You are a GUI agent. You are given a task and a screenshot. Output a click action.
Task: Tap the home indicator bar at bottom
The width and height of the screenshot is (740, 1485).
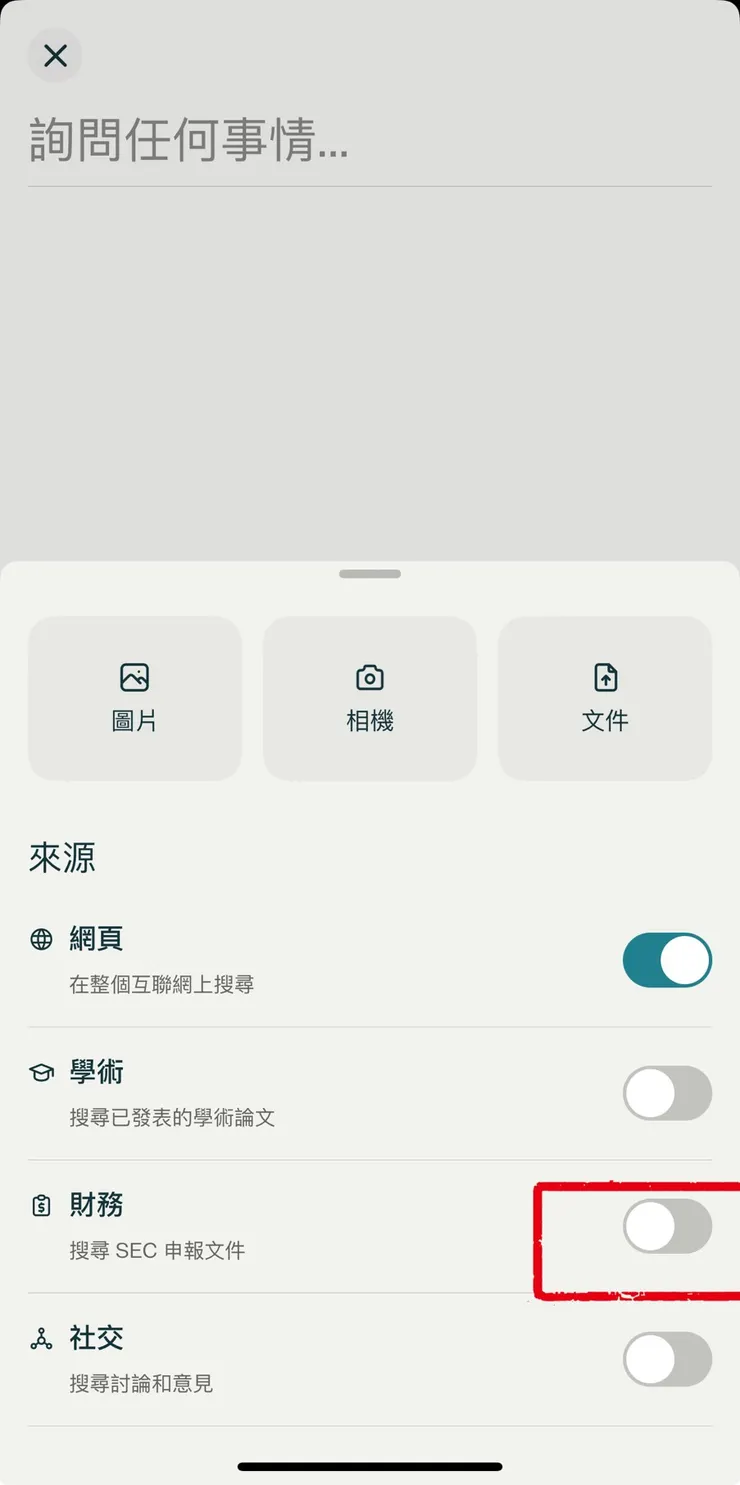[370, 1466]
